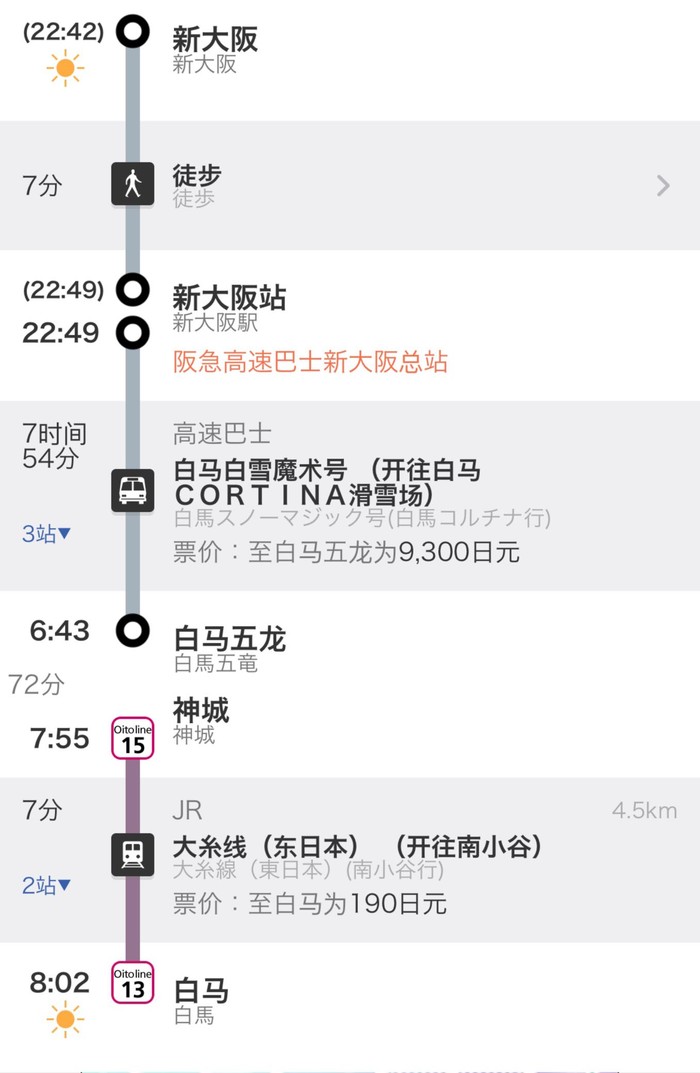Expand the 2 stops of the Oito Line

coord(46,884)
